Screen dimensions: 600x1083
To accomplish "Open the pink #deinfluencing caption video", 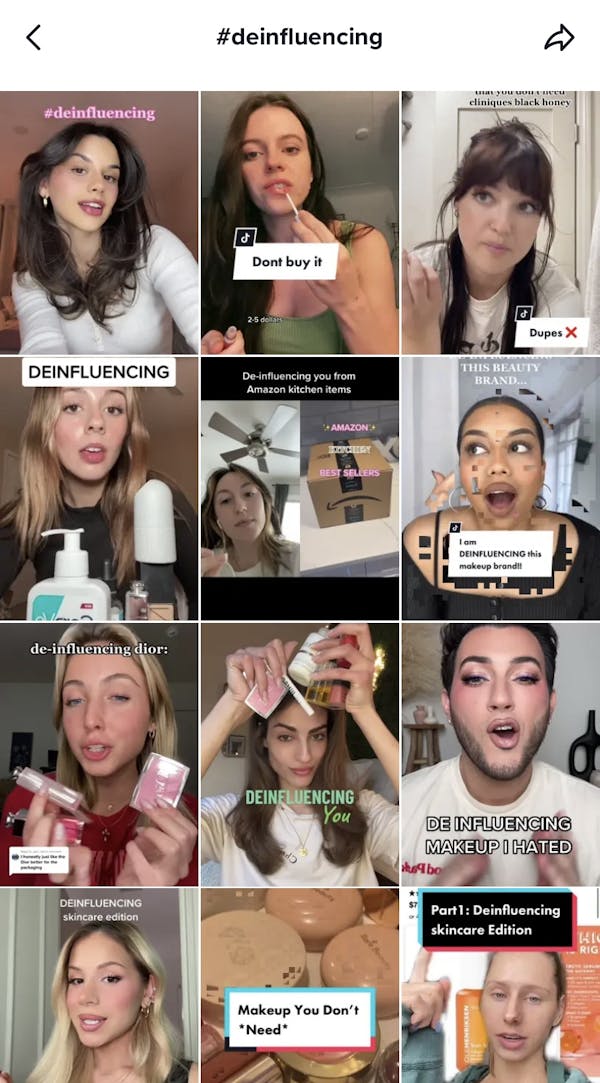I will coord(99,222).
